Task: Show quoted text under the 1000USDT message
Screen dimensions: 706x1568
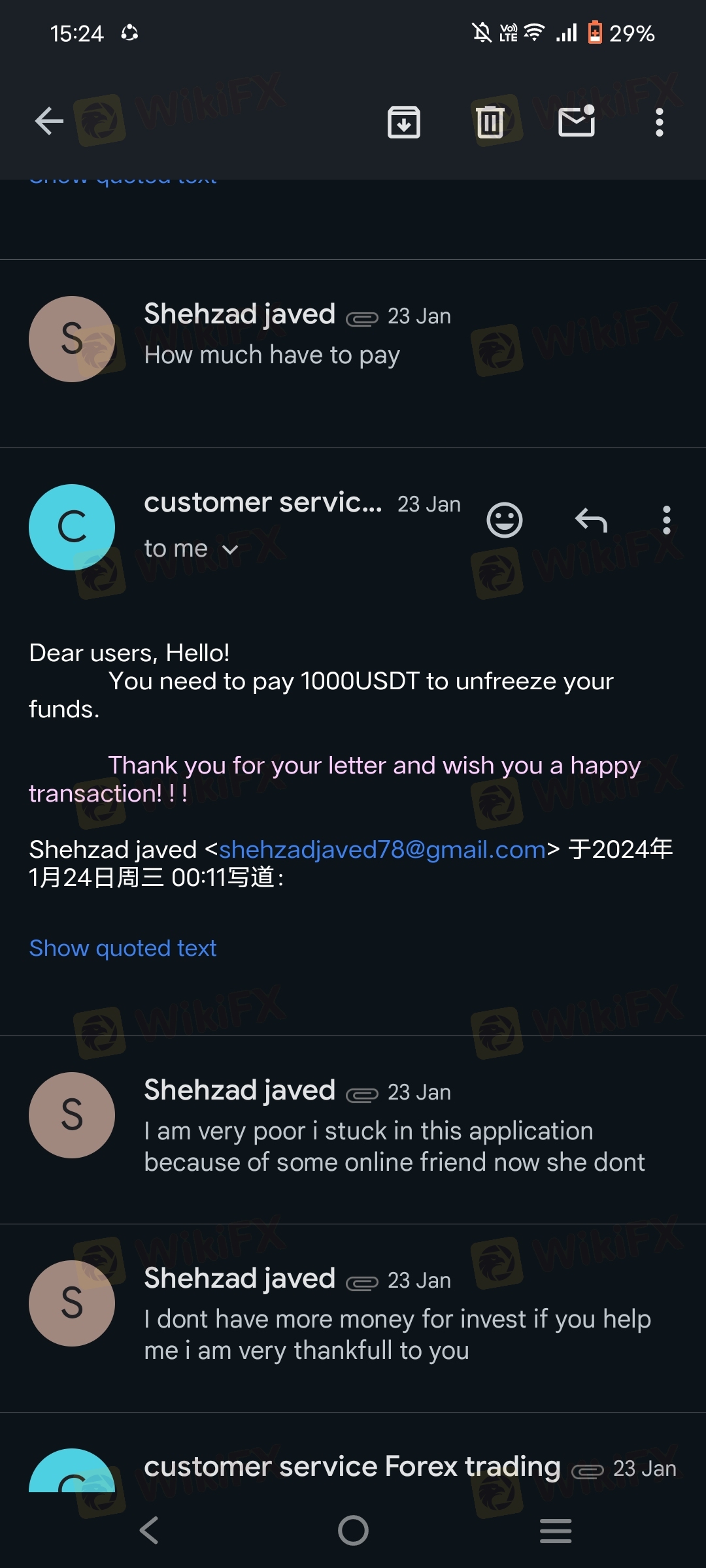Action: (x=123, y=948)
